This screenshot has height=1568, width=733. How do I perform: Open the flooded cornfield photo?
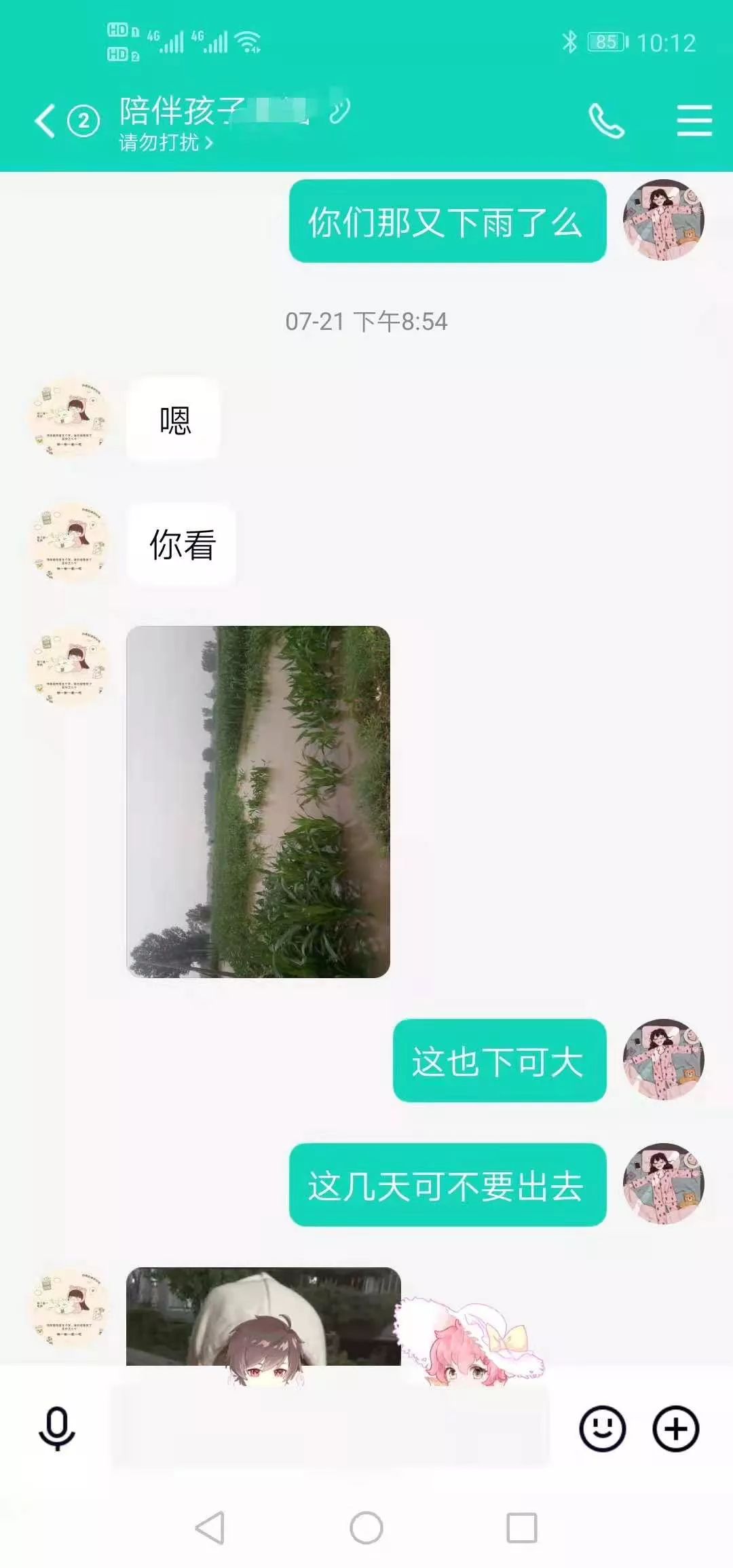258,802
